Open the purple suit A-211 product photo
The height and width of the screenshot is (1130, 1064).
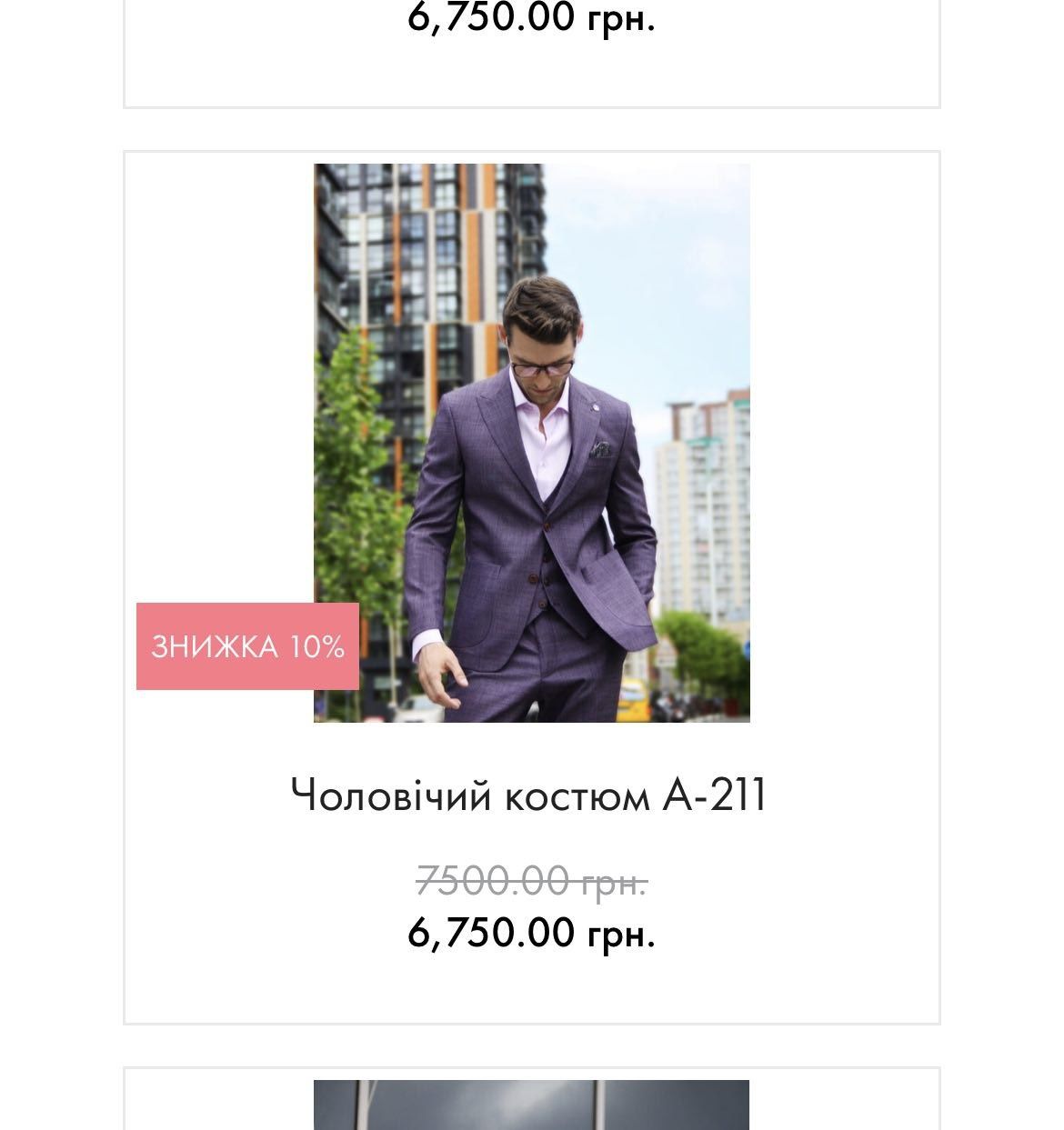coord(531,443)
